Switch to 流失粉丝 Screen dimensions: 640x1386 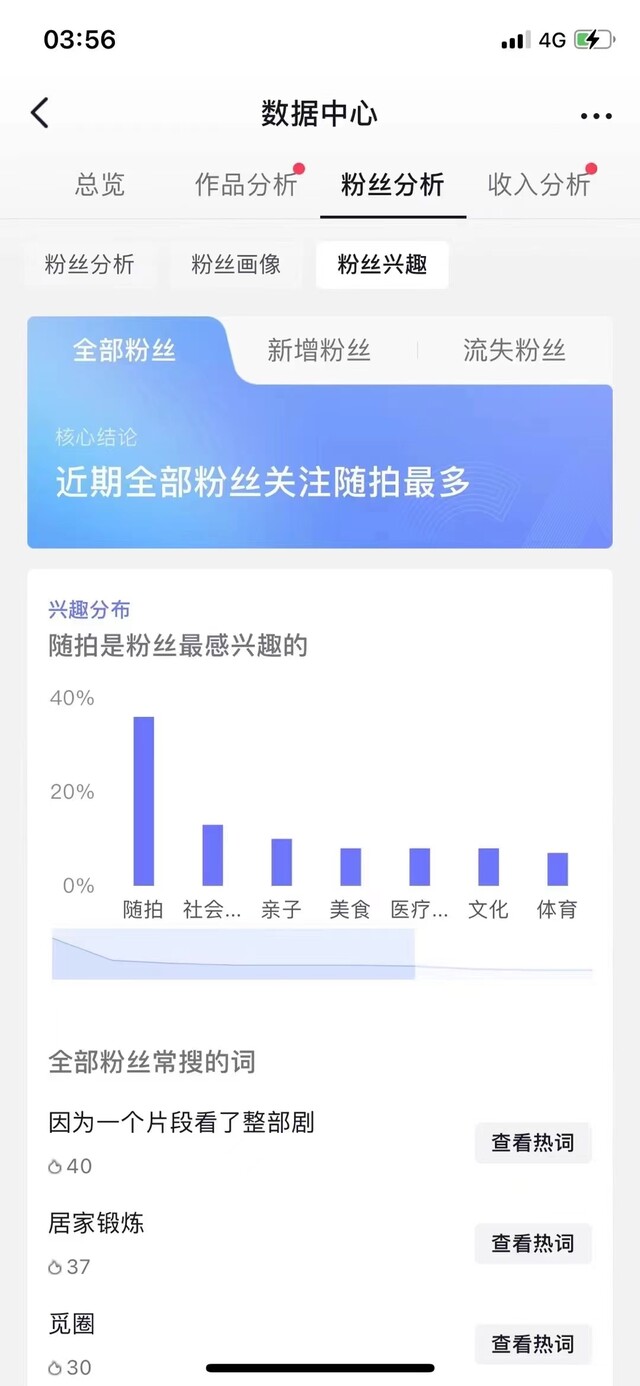(x=514, y=350)
